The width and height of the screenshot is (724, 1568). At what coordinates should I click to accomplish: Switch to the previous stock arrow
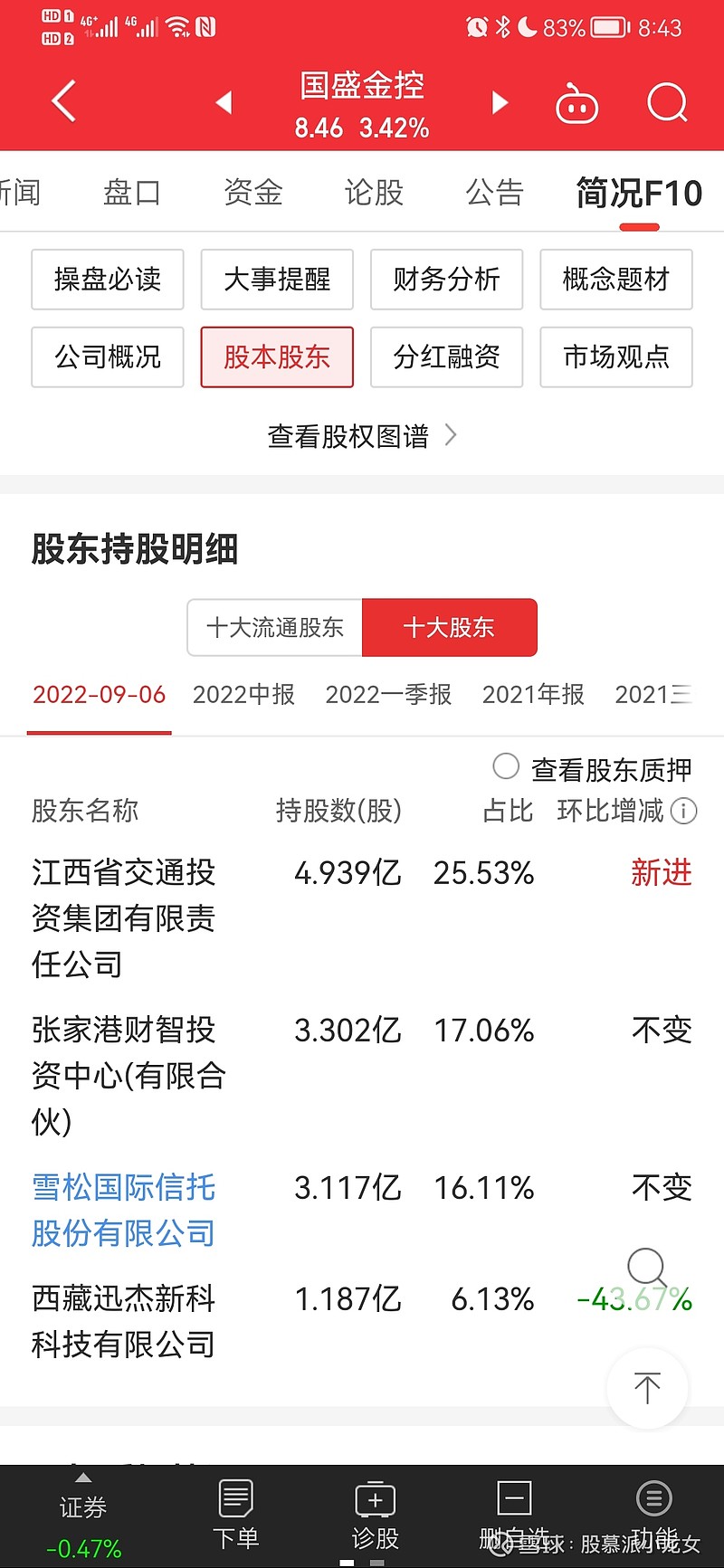[x=224, y=102]
